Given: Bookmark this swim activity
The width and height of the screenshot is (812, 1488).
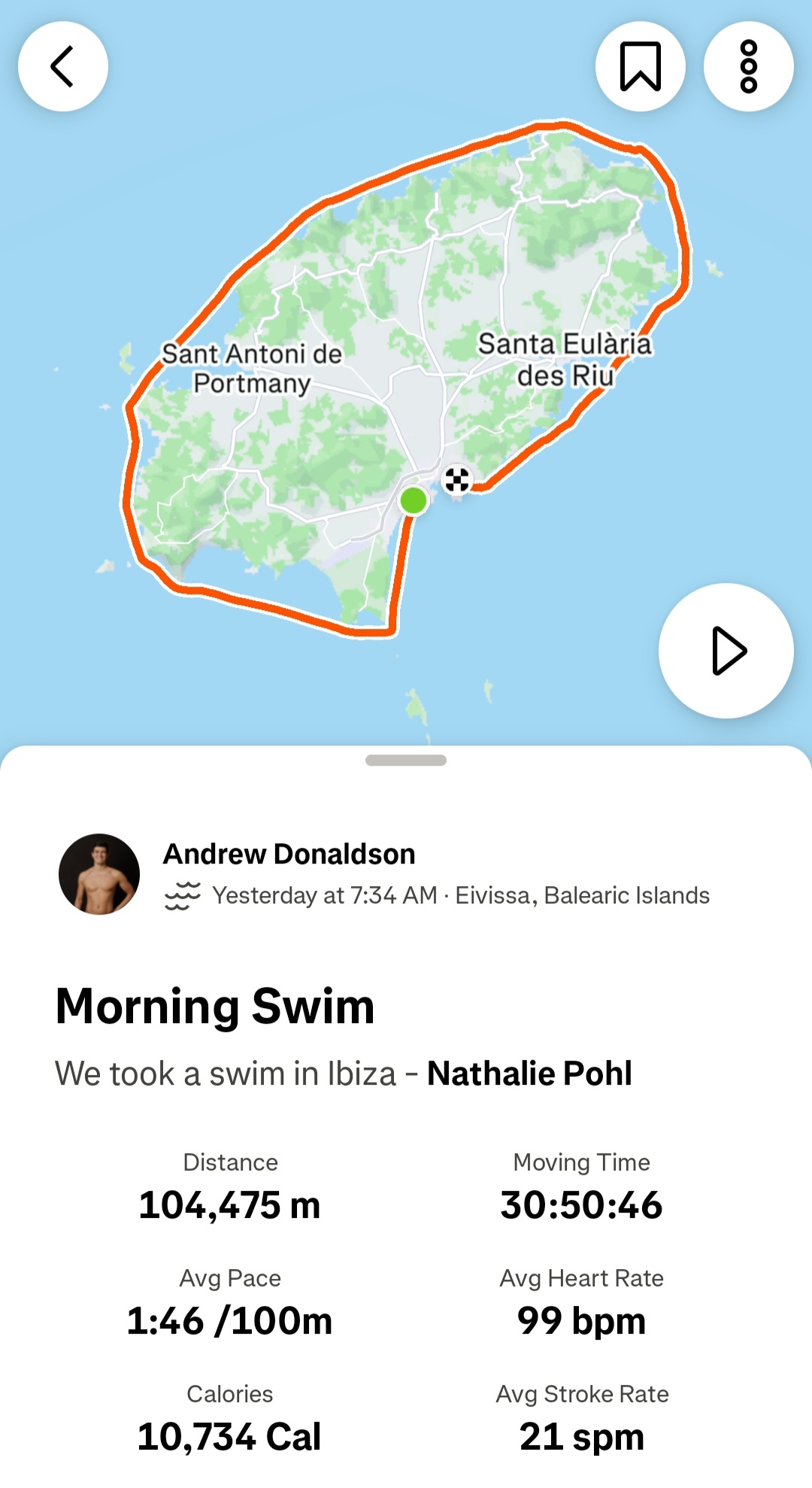Looking at the screenshot, I should tap(640, 66).
